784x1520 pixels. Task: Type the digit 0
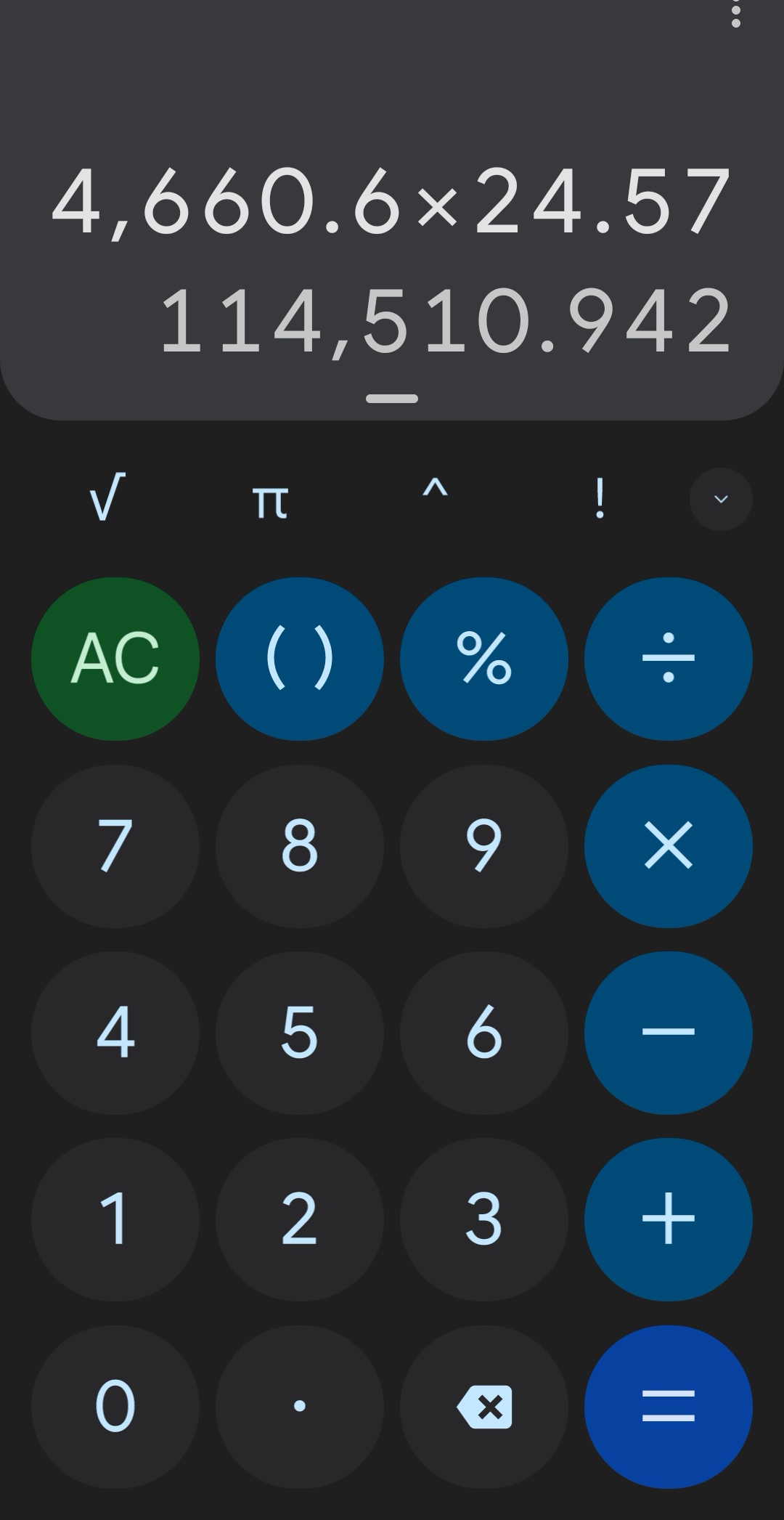[x=115, y=1407]
